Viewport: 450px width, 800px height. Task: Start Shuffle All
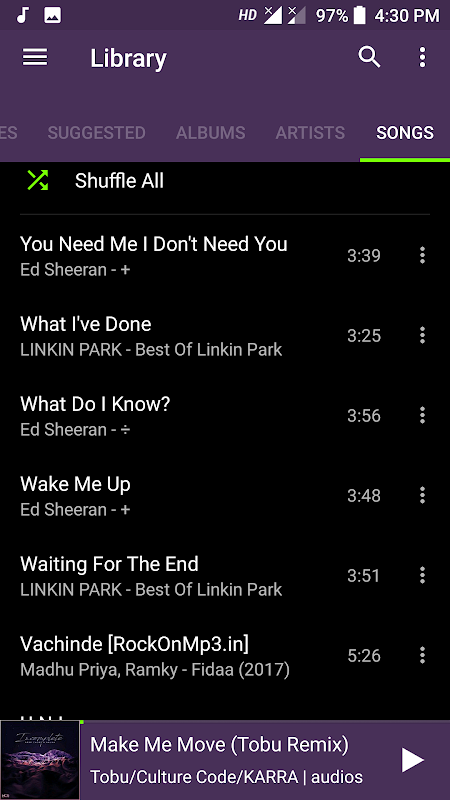(x=225, y=181)
